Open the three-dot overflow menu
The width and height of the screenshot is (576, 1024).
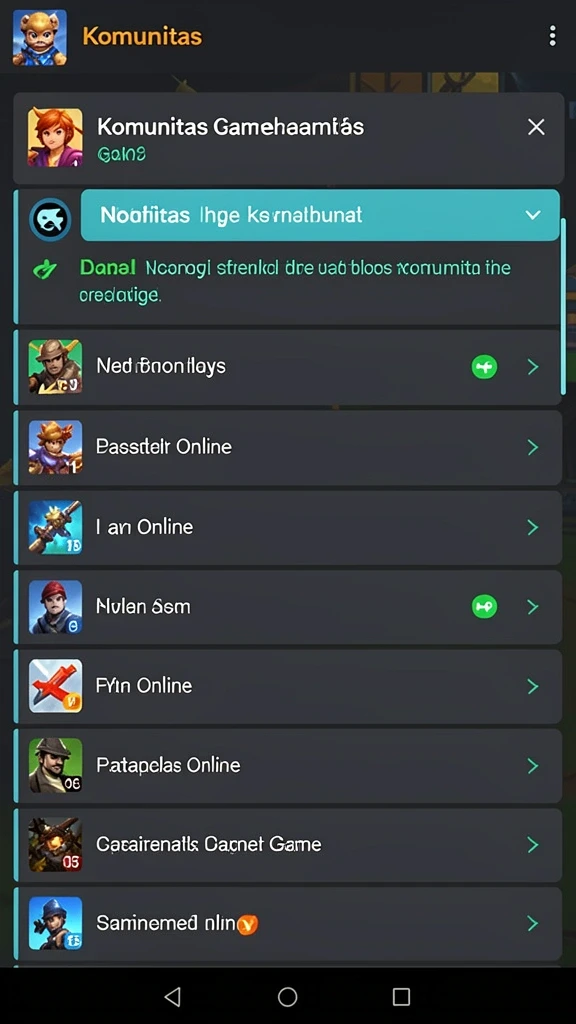pyautogui.click(x=552, y=36)
